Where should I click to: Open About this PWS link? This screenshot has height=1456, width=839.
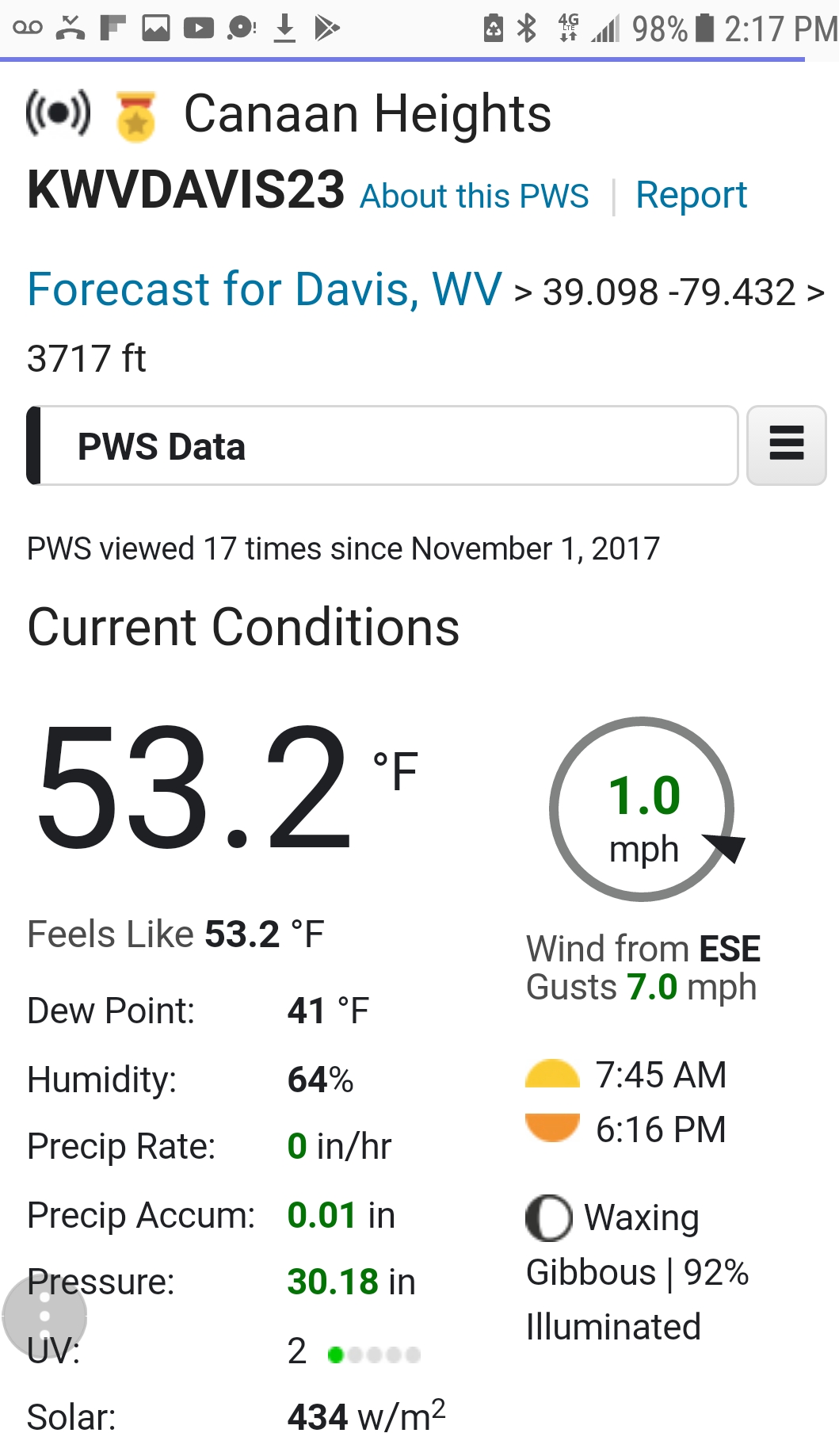coord(474,196)
